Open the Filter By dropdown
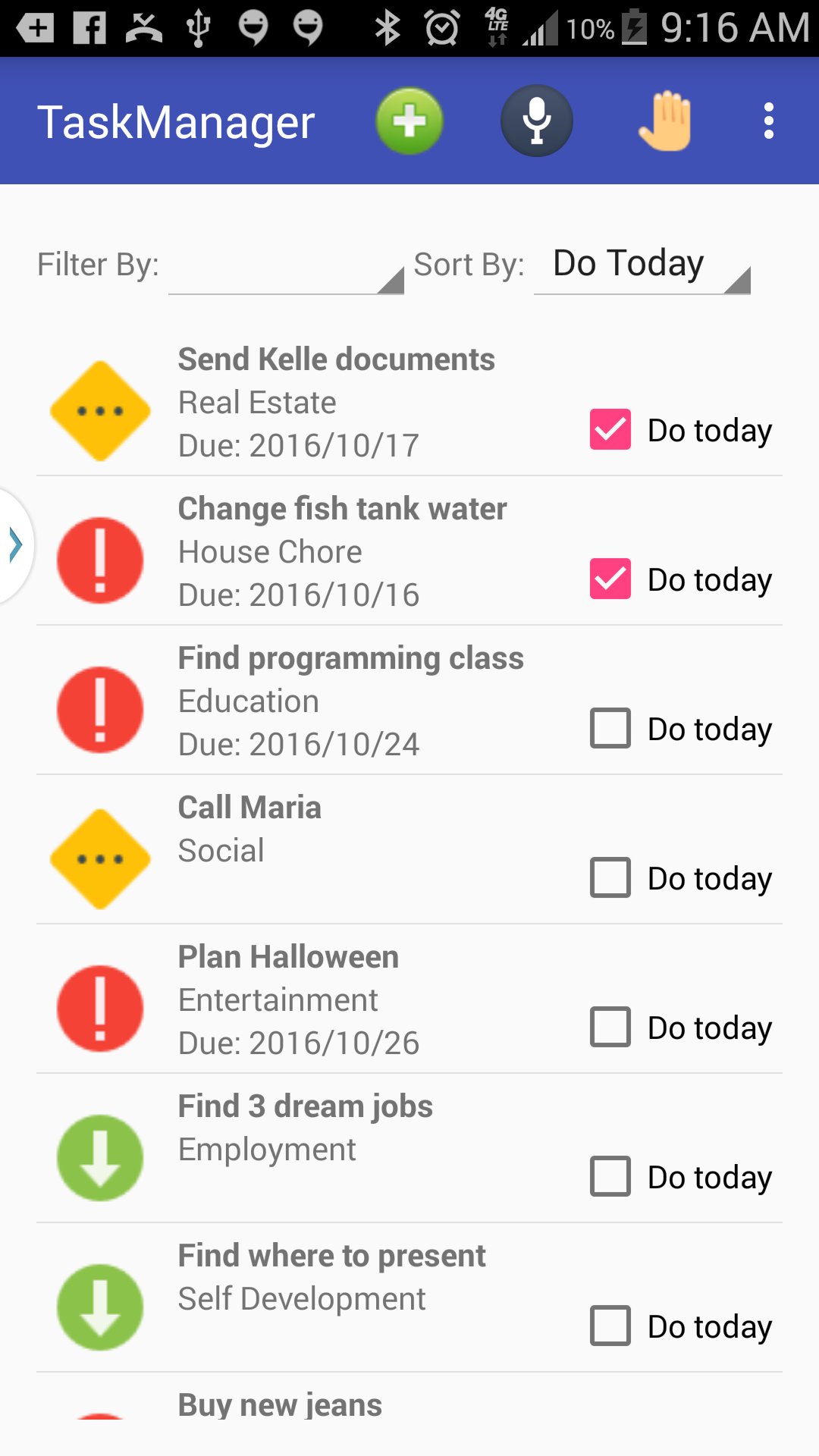This screenshot has width=819, height=1456. point(284,273)
